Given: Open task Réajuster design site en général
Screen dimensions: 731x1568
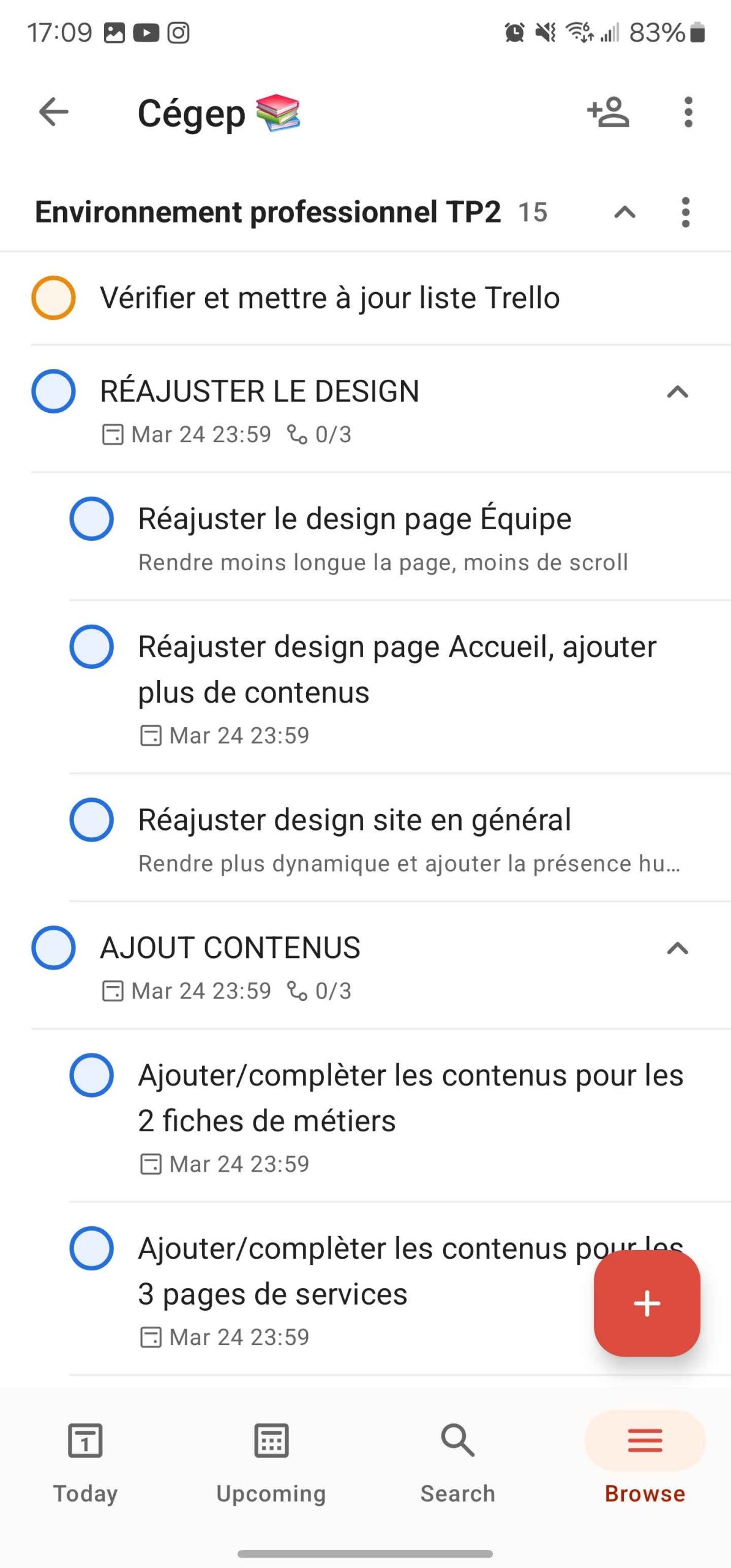Looking at the screenshot, I should (354, 820).
